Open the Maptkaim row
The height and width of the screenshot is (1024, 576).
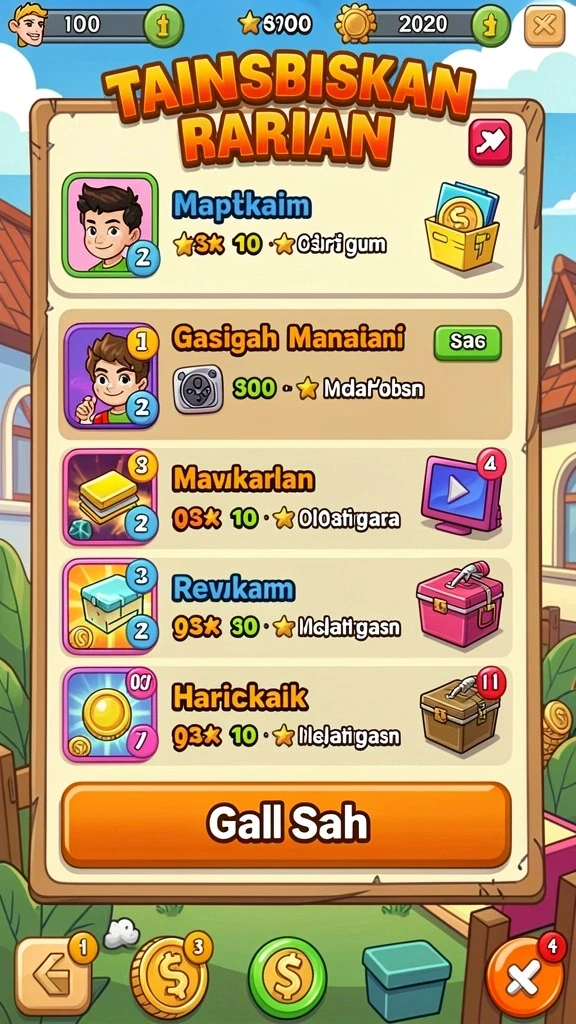pyautogui.click(x=285, y=226)
